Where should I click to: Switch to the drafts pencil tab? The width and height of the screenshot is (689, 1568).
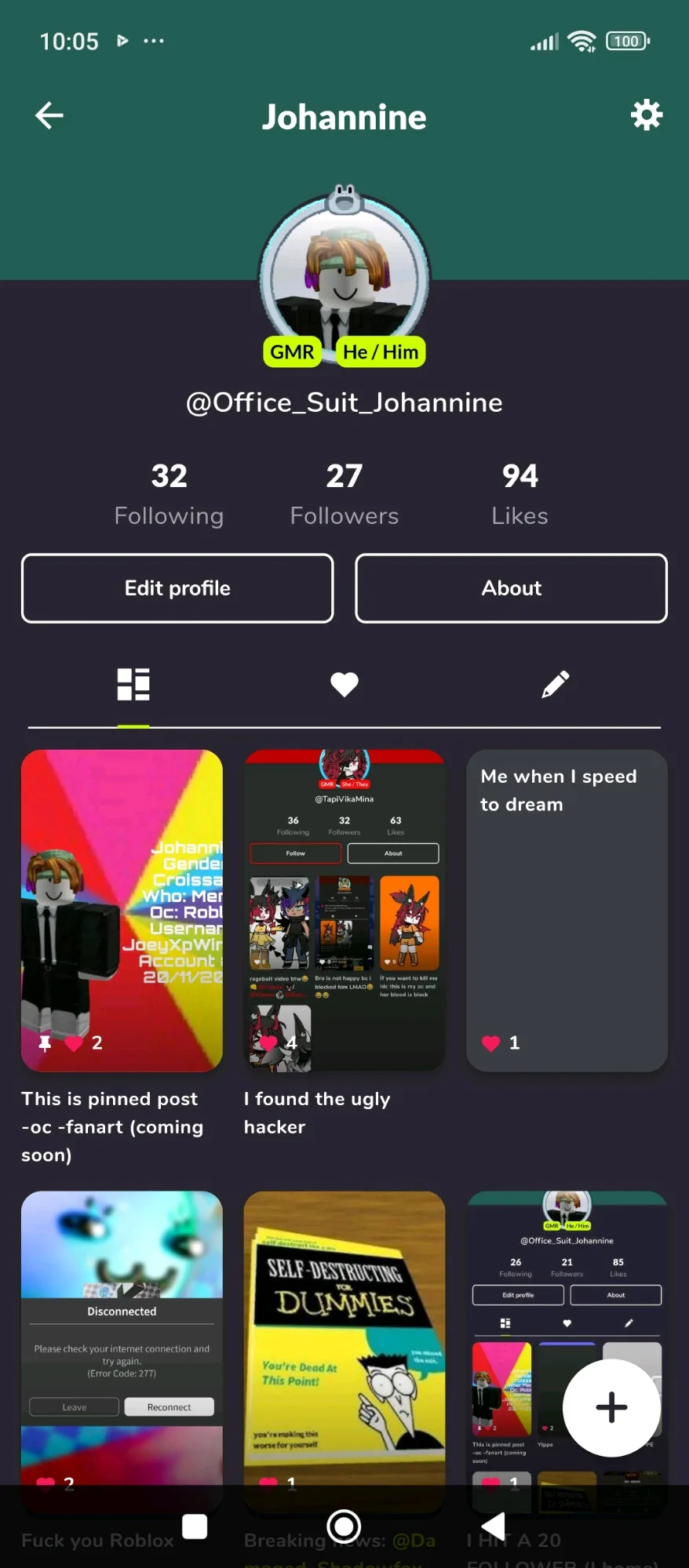(x=555, y=684)
